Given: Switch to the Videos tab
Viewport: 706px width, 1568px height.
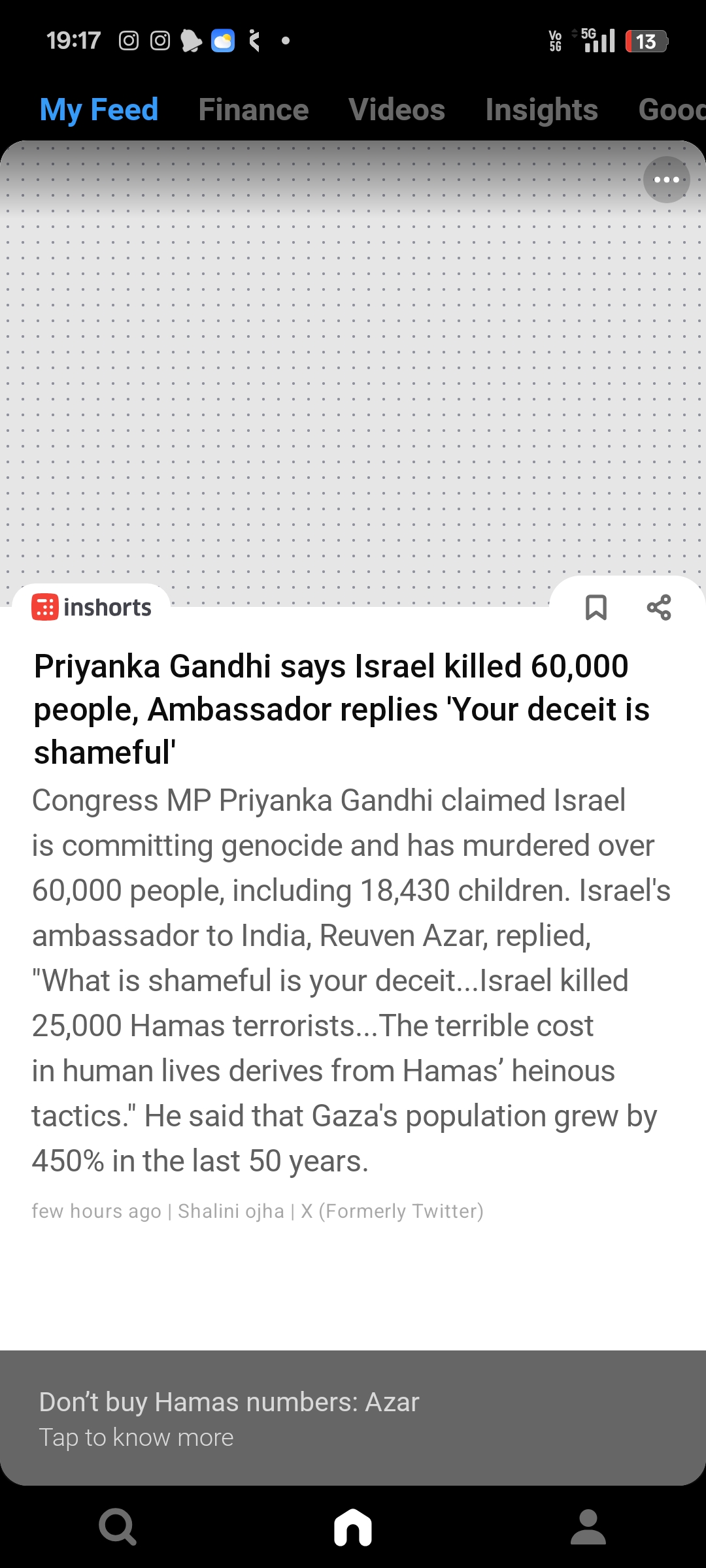Looking at the screenshot, I should coord(397,110).
